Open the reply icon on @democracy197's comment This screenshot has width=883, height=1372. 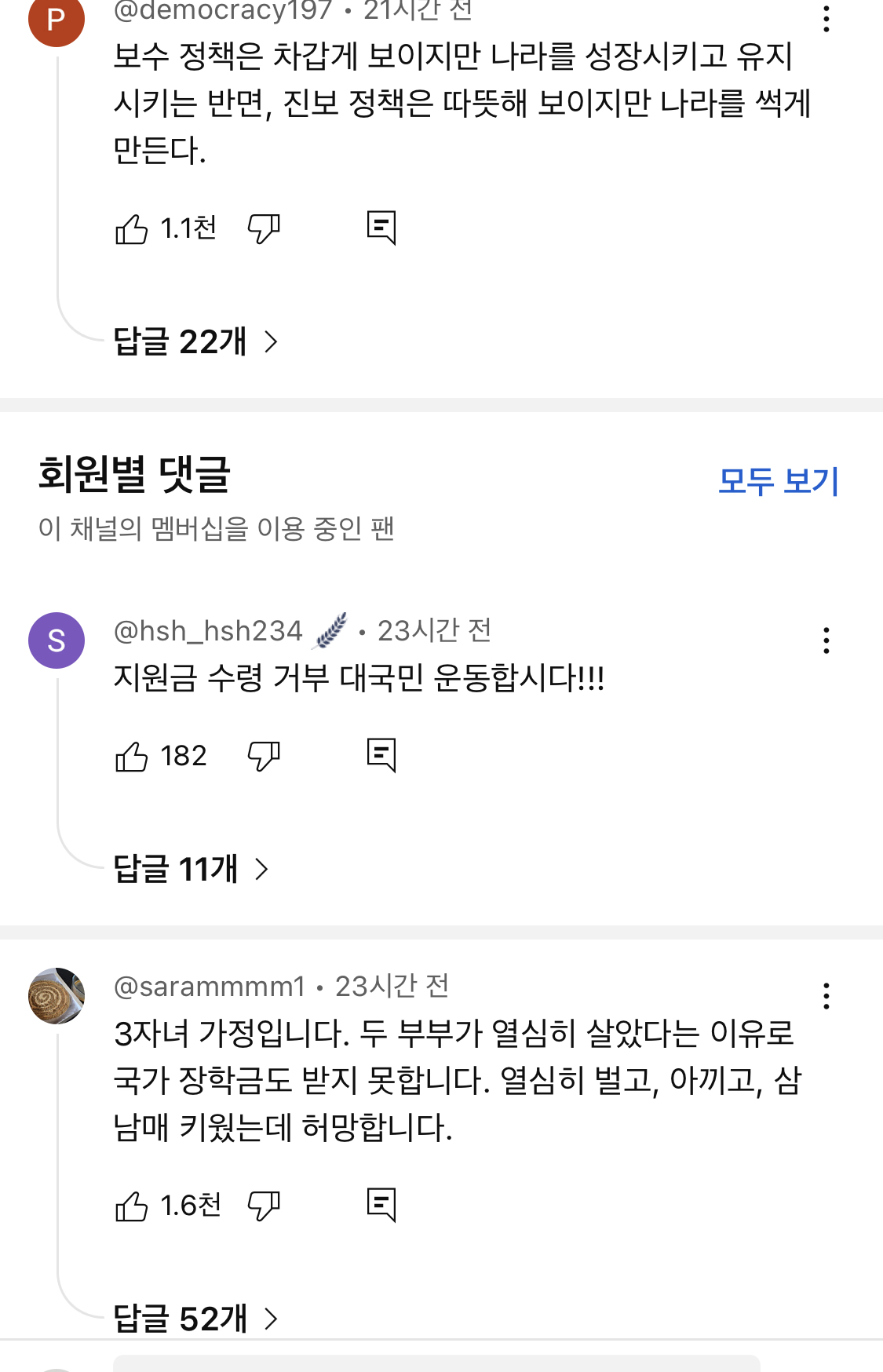382,227
